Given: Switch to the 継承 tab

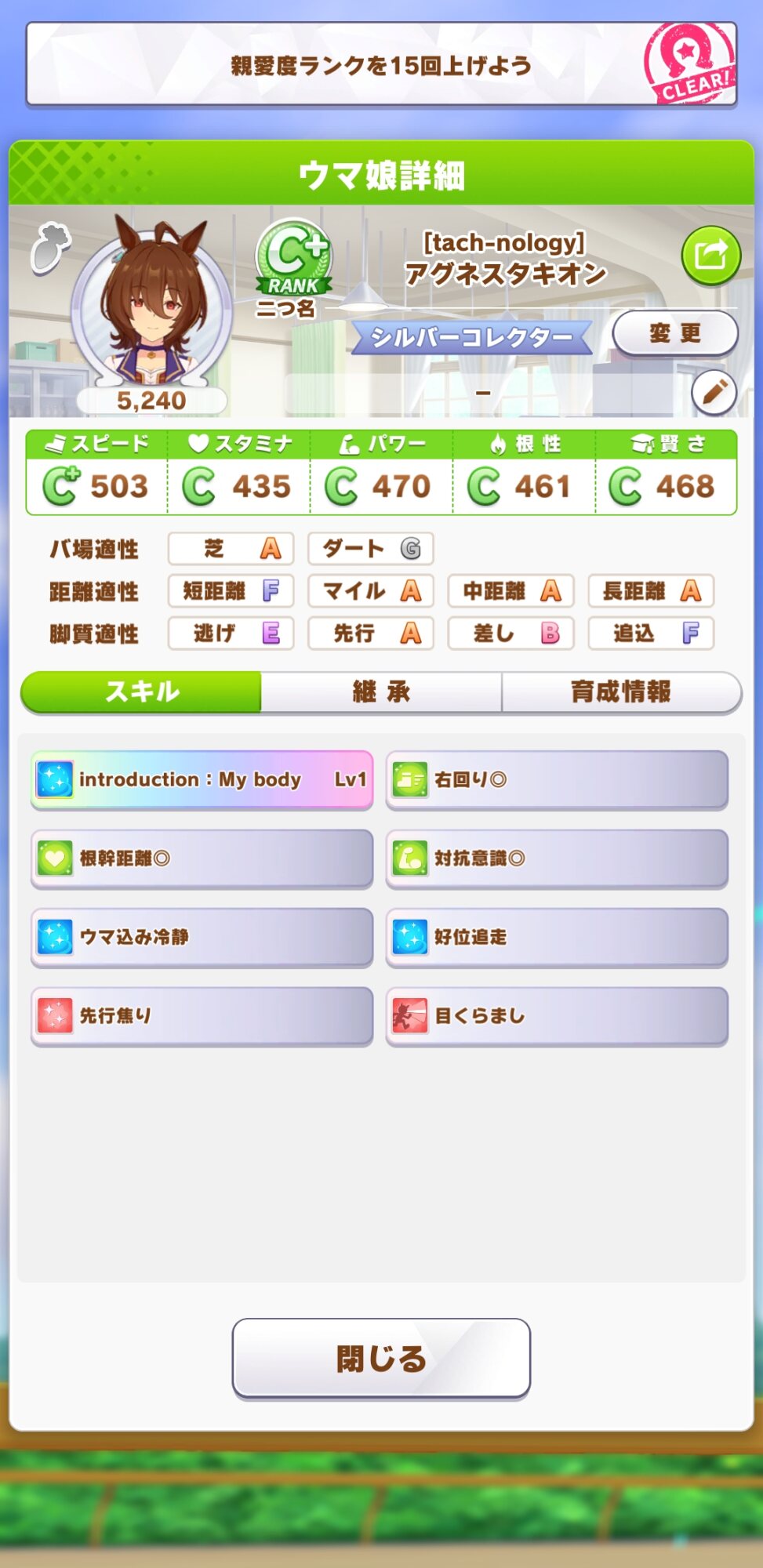Looking at the screenshot, I should (381, 691).
